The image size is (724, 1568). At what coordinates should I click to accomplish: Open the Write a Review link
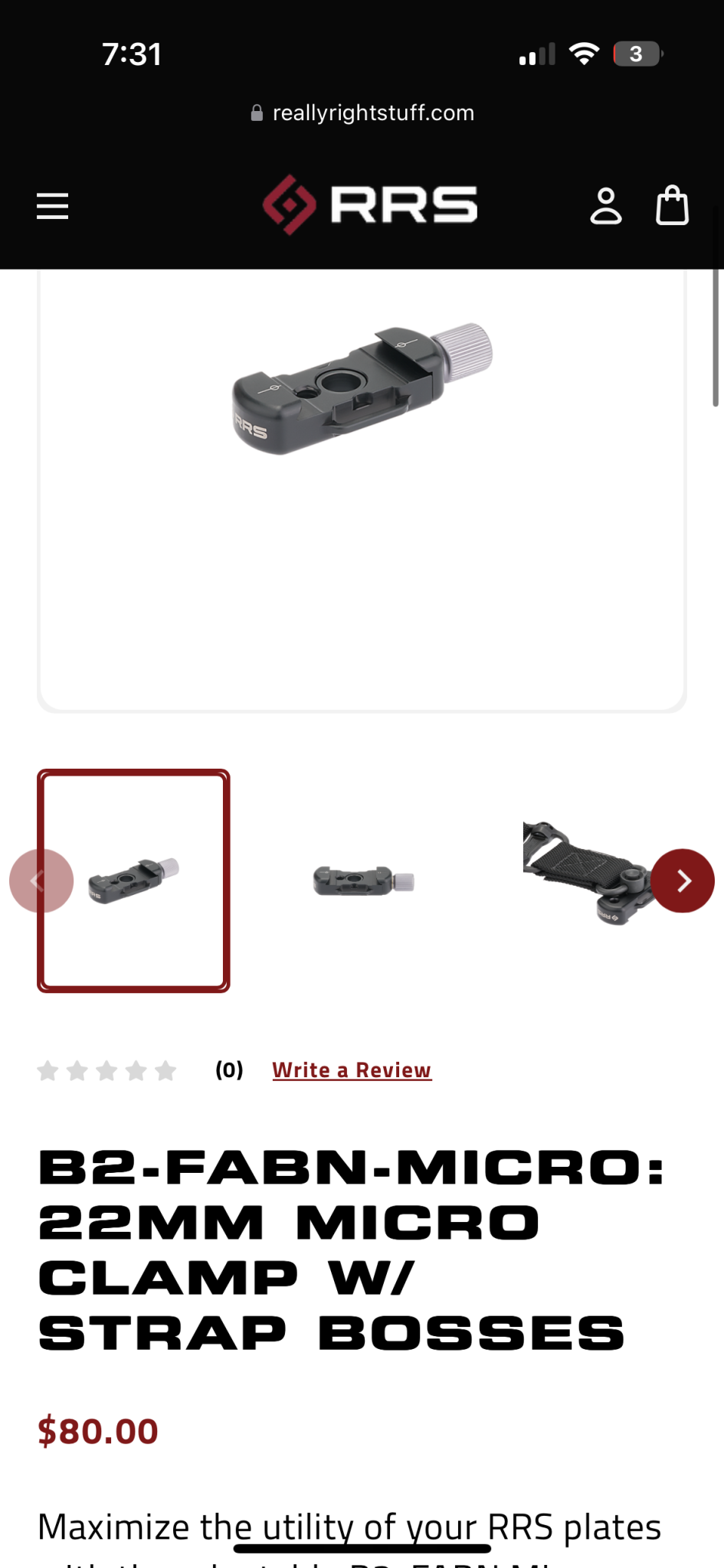(352, 1070)
